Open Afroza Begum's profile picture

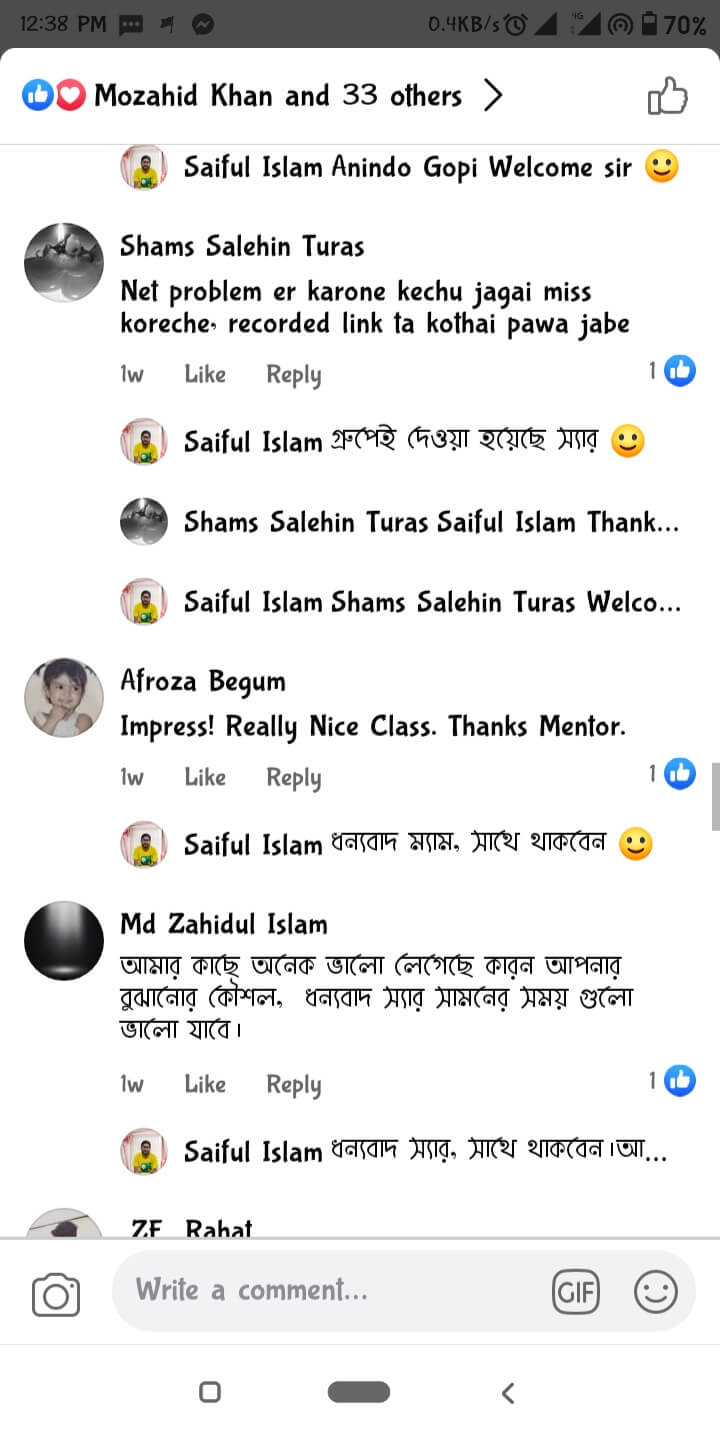64,697
